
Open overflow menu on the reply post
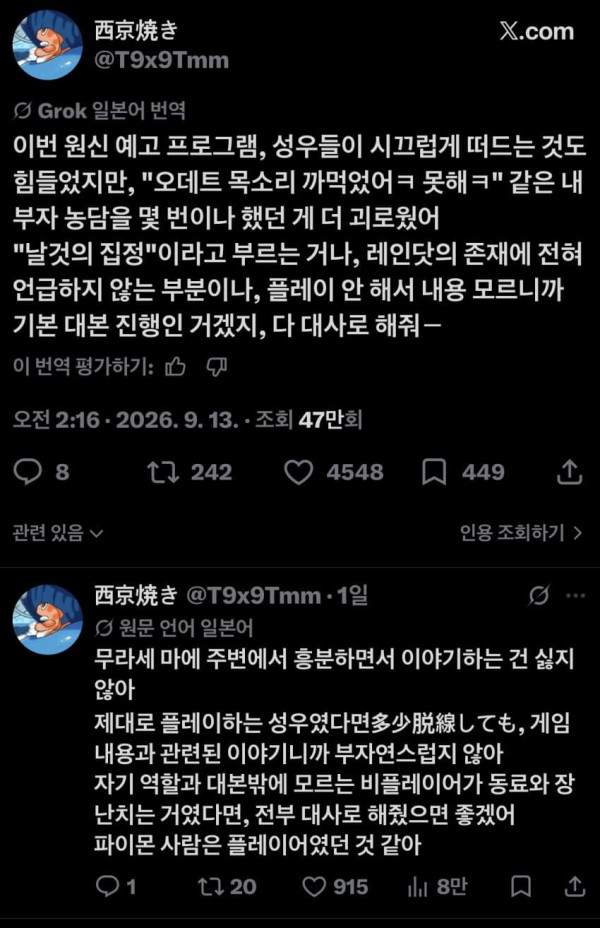coord(575,595)
